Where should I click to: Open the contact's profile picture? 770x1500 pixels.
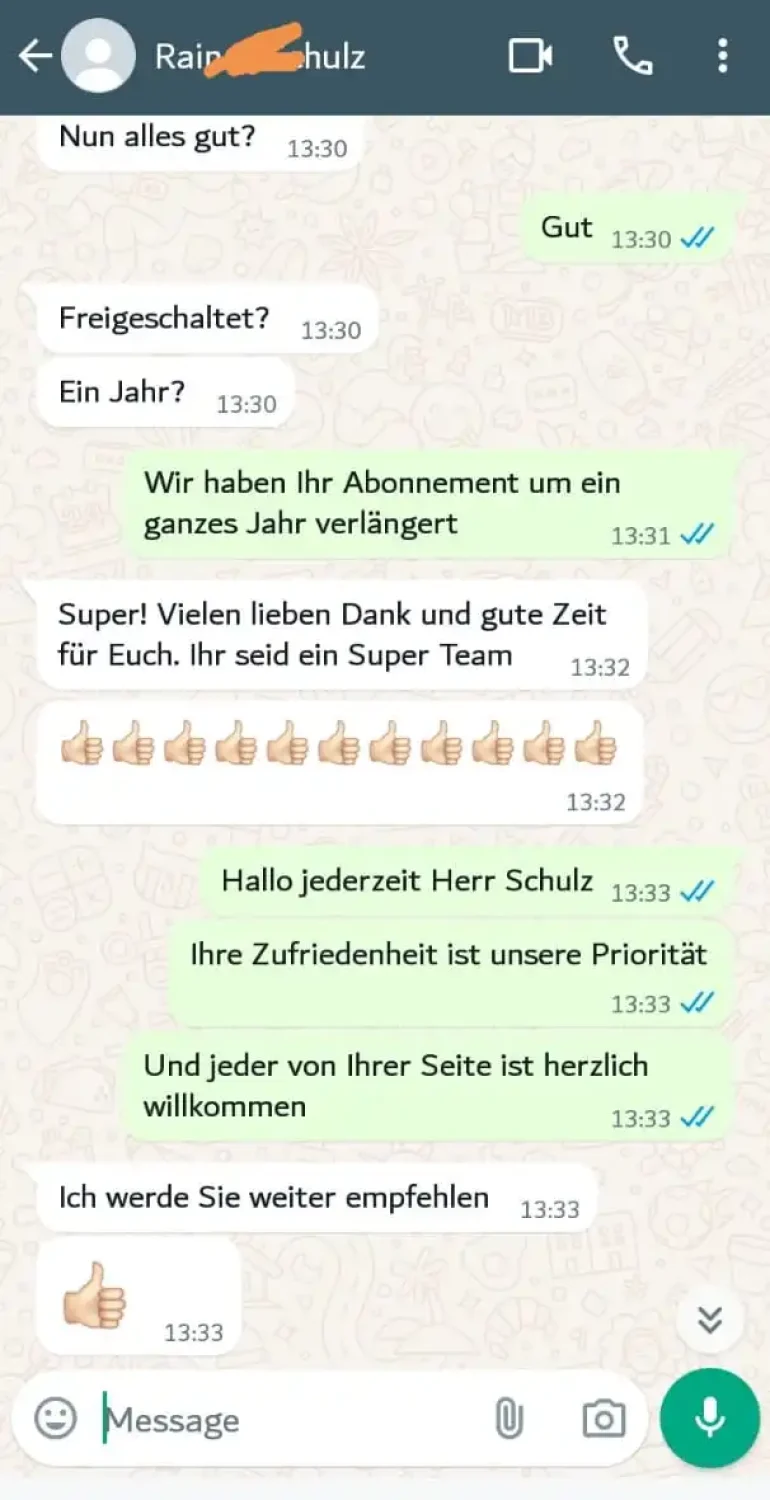tap(98, 56)
